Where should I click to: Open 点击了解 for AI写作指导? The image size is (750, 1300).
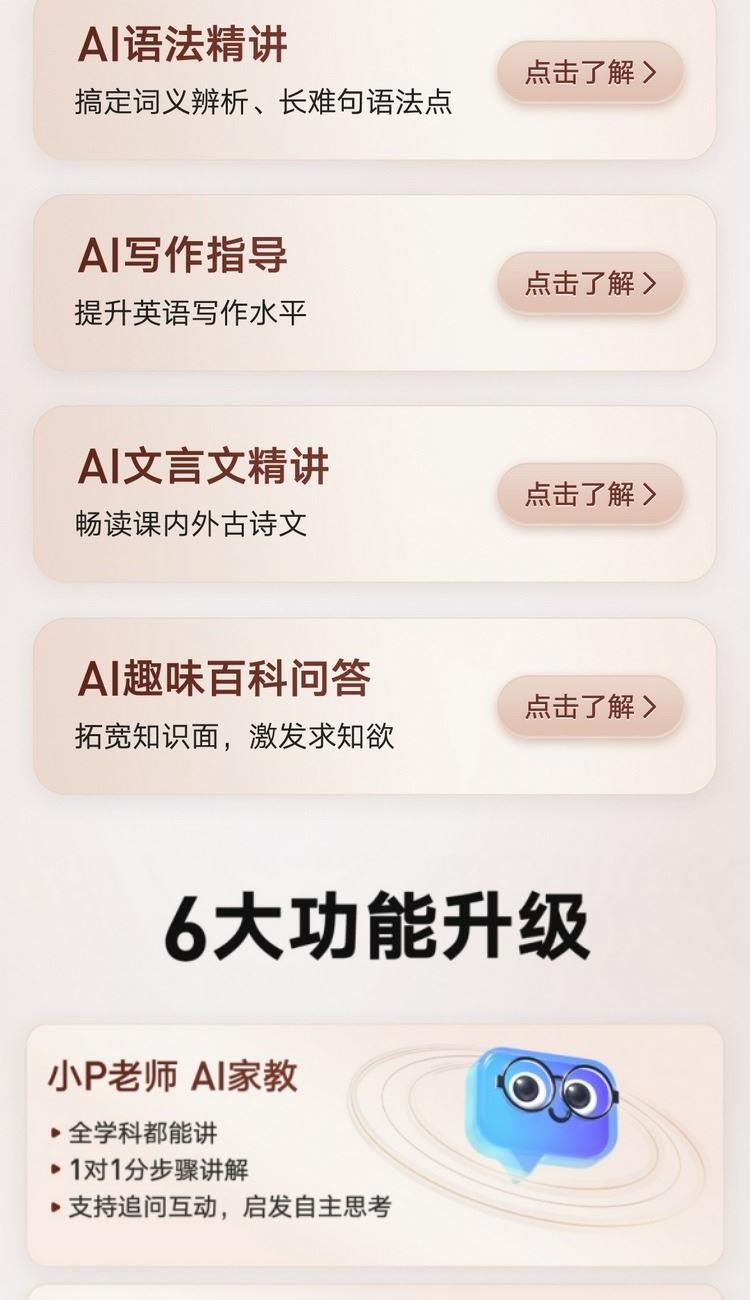(590, 283)
